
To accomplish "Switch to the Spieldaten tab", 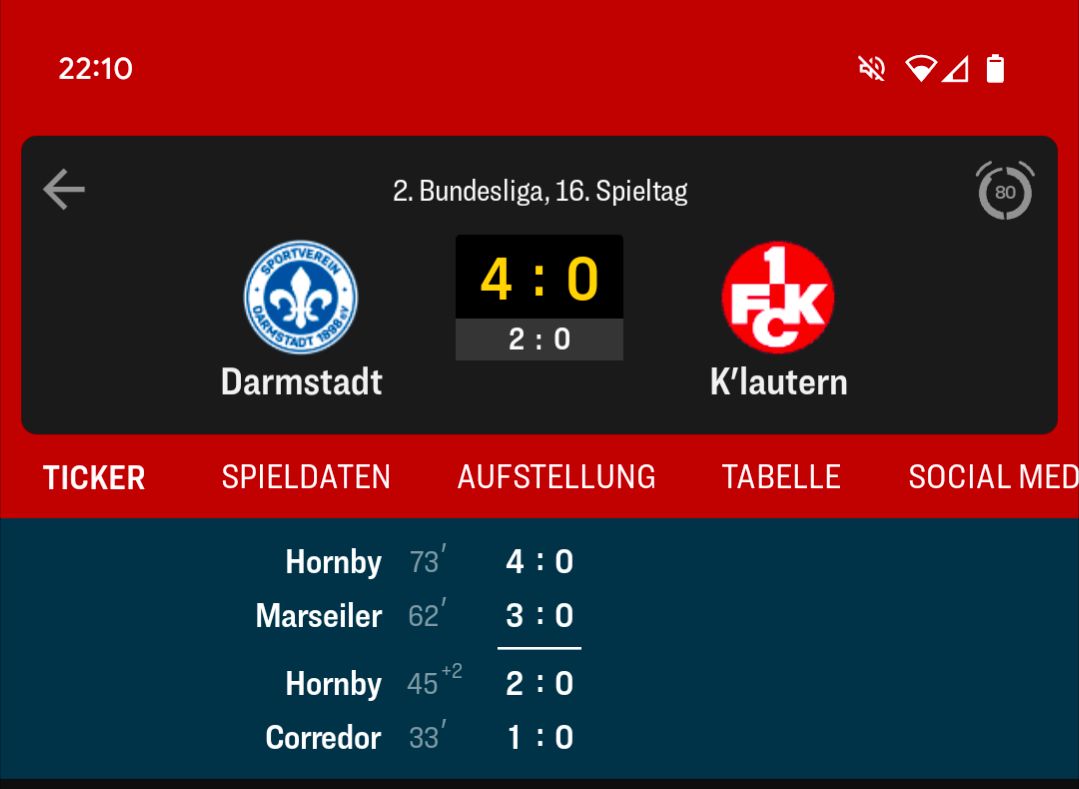I will (x=306, y=477).
